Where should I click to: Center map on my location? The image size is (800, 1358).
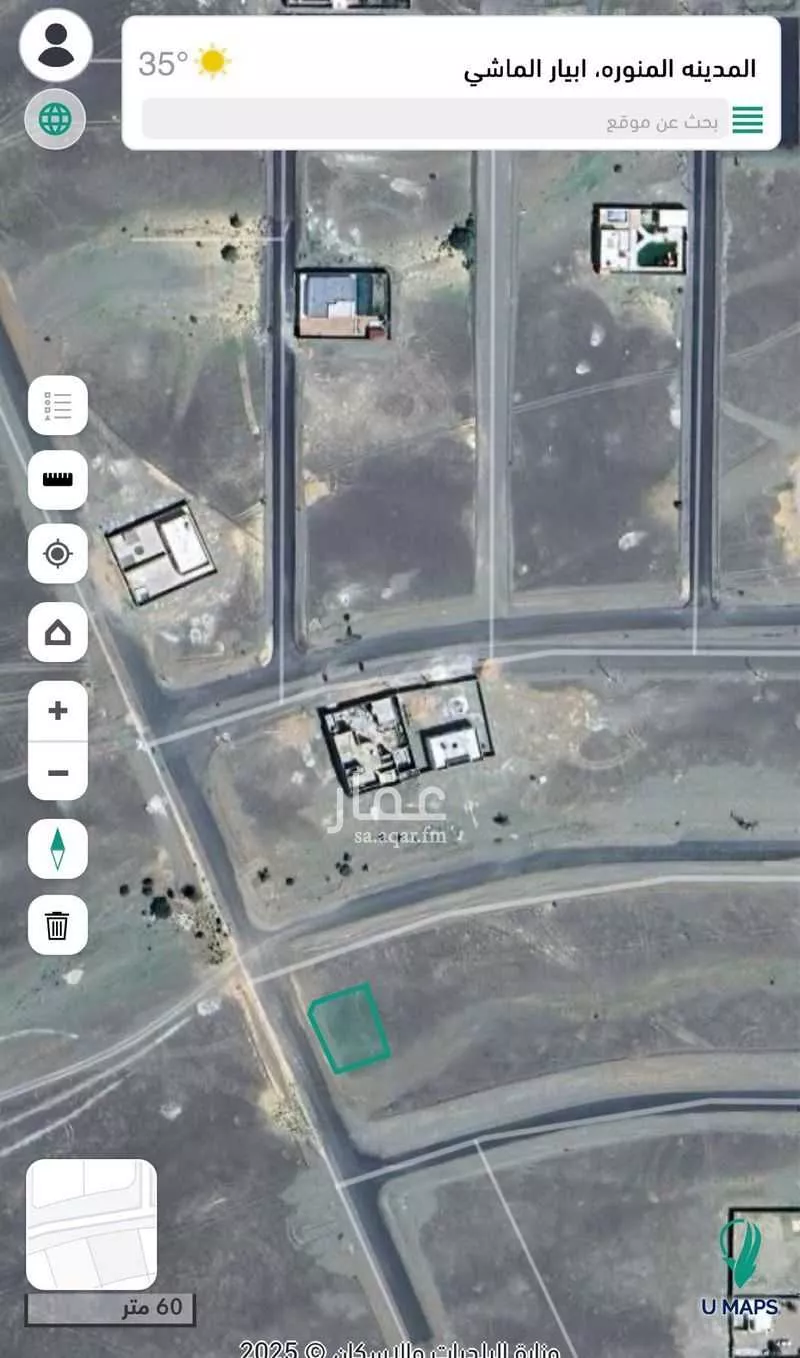pos(57,553)
